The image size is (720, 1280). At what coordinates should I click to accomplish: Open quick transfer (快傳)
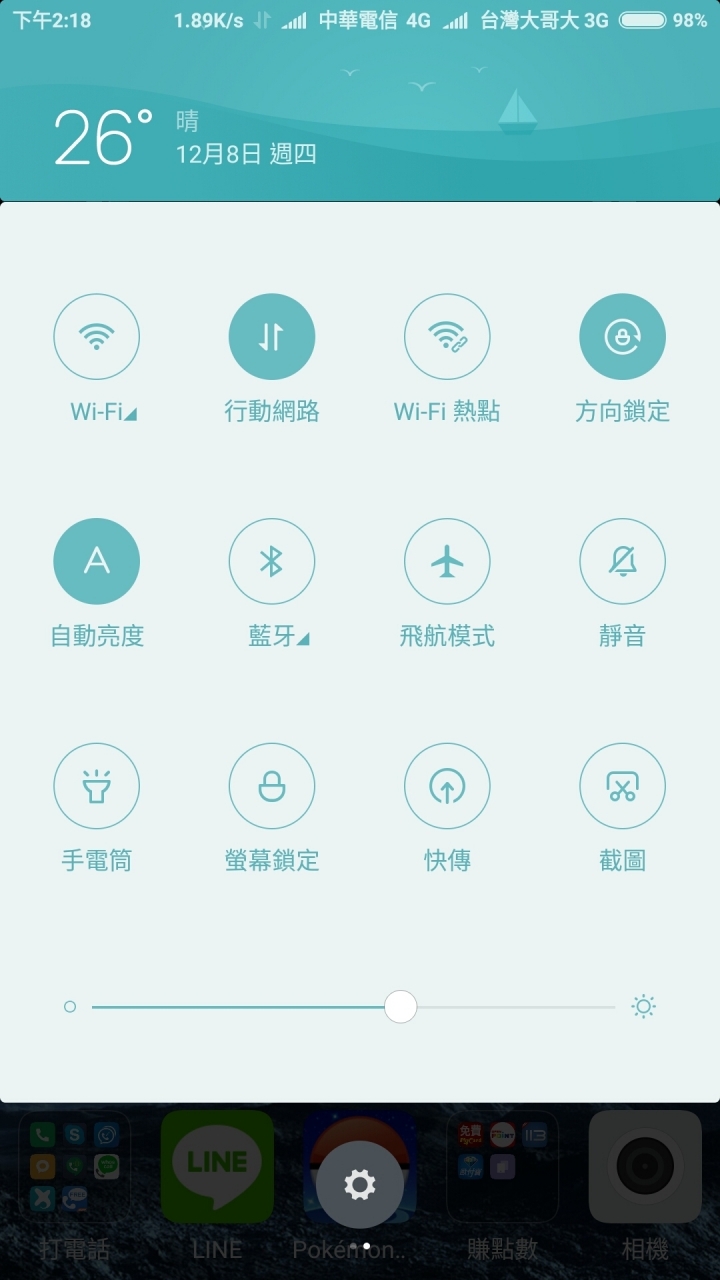[447, 787]
